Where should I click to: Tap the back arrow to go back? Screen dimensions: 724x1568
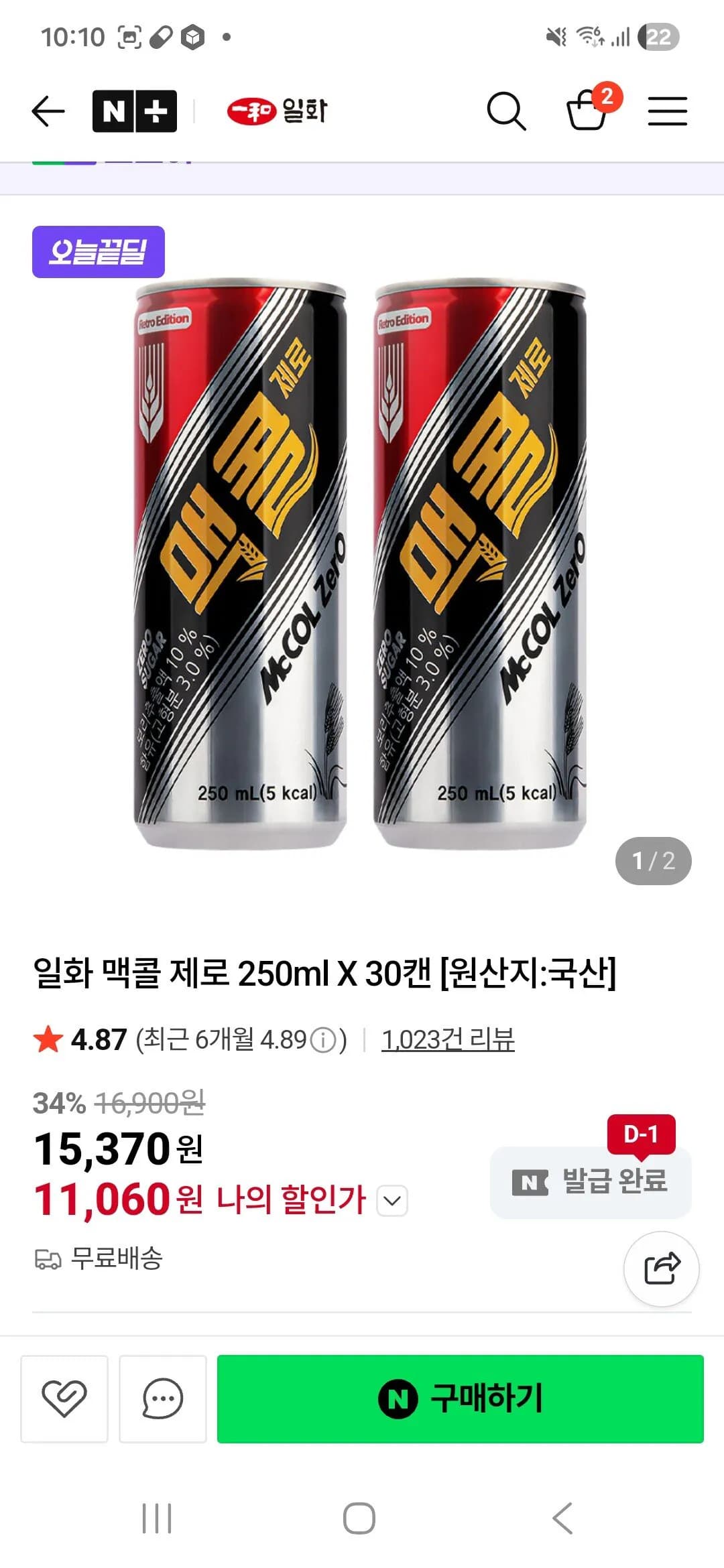coord(46,111)
